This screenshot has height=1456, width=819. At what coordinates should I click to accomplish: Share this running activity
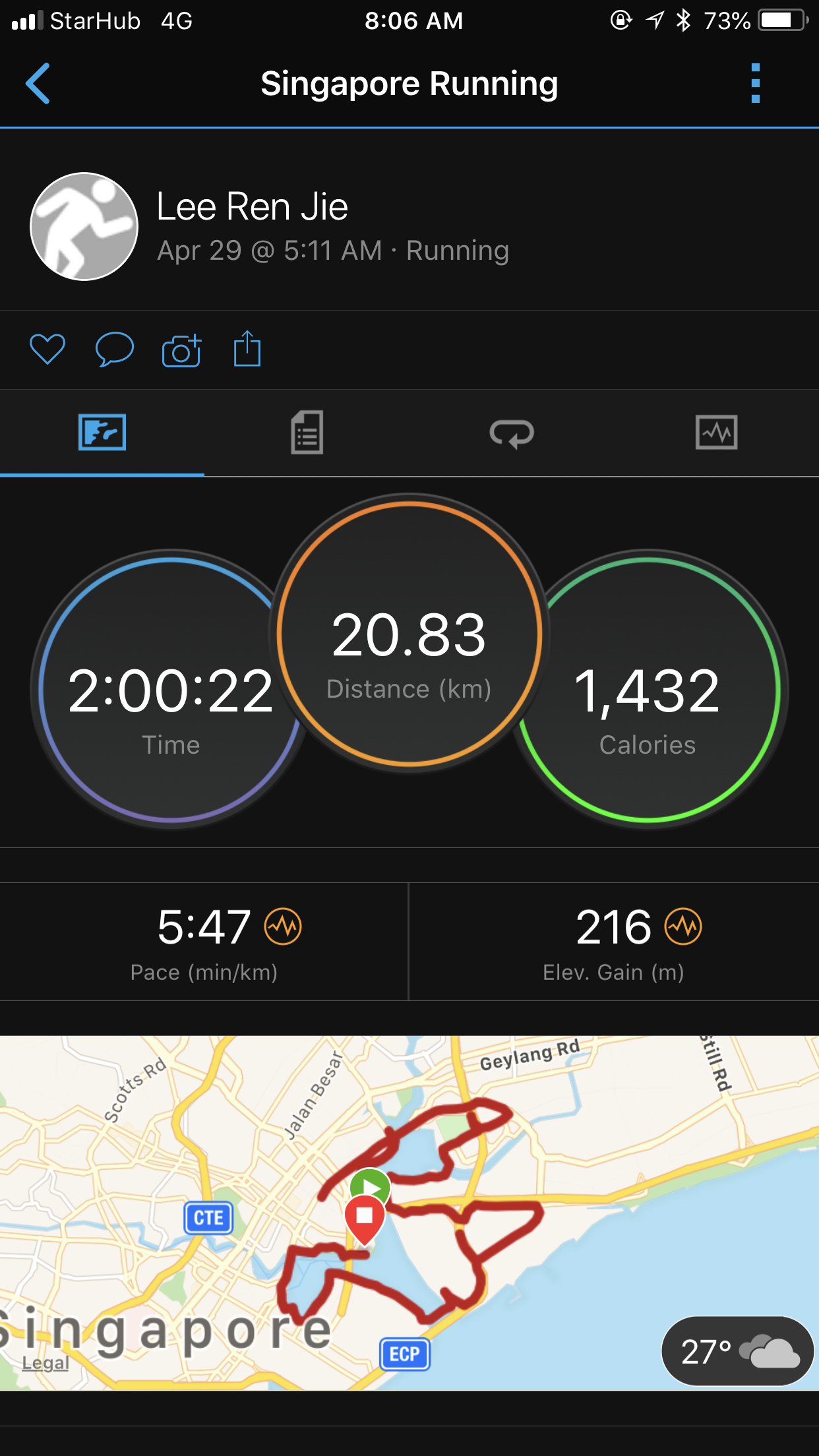click(247, 349)
